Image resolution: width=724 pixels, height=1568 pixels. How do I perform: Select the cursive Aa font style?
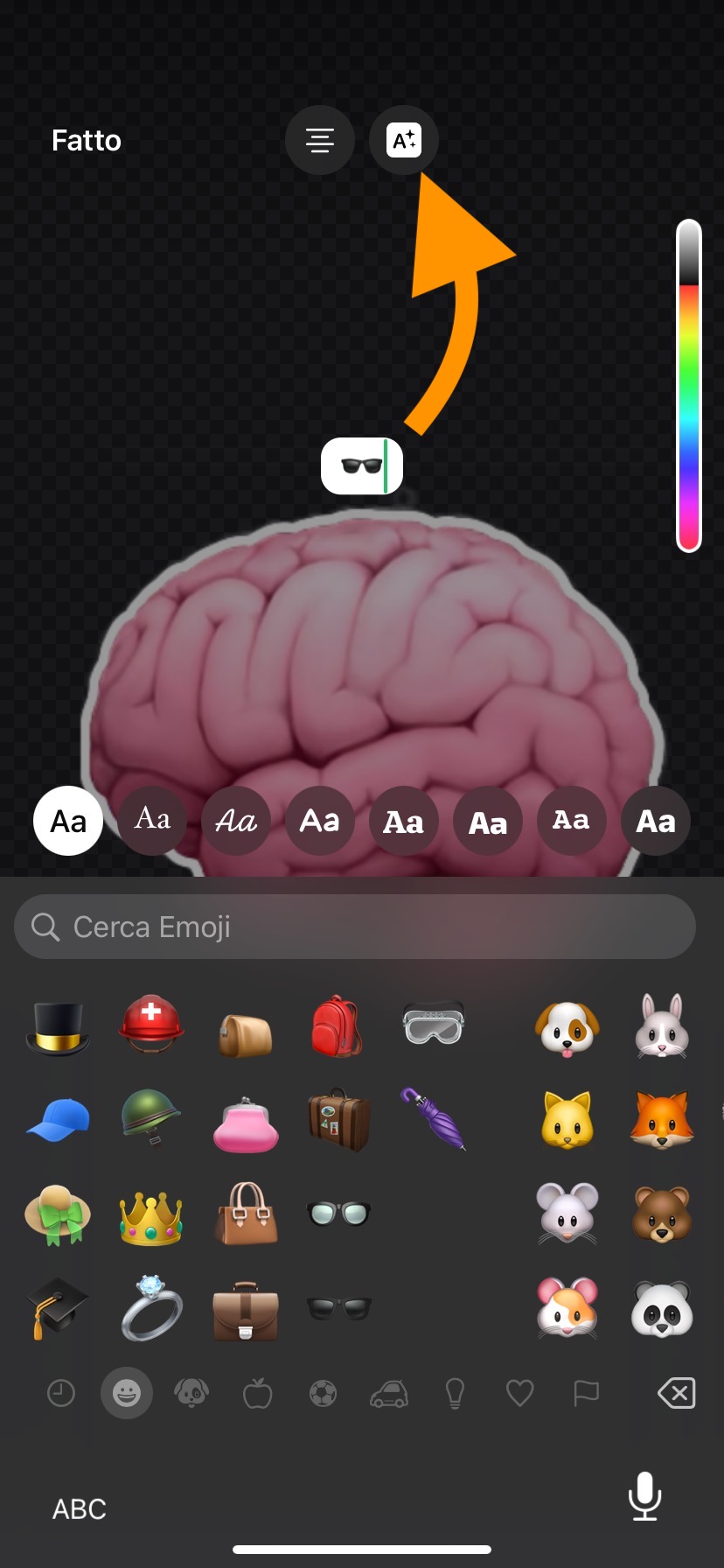[x=236, y=820]
